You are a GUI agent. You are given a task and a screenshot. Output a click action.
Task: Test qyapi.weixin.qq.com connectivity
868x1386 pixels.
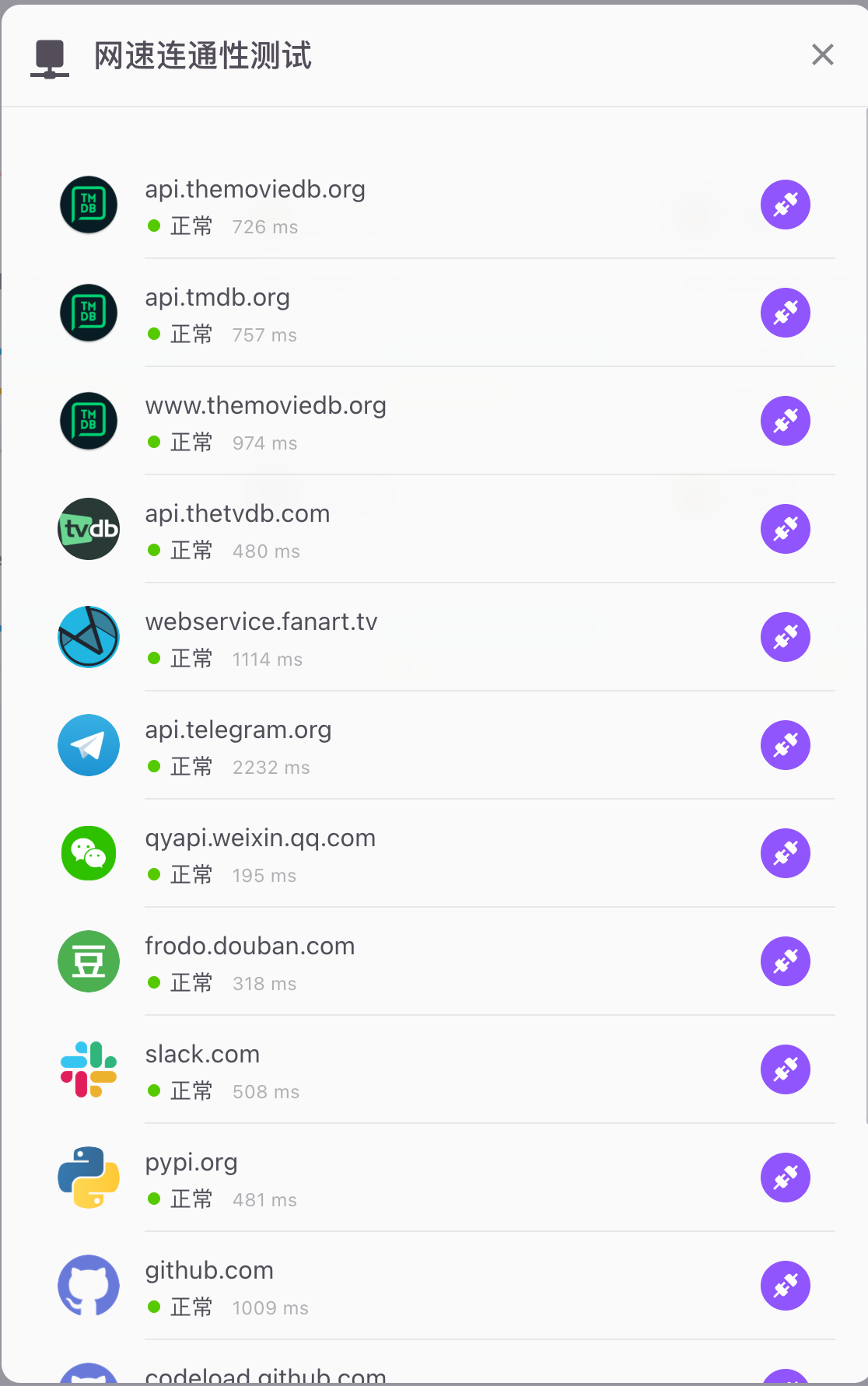(x=785, y=853)
